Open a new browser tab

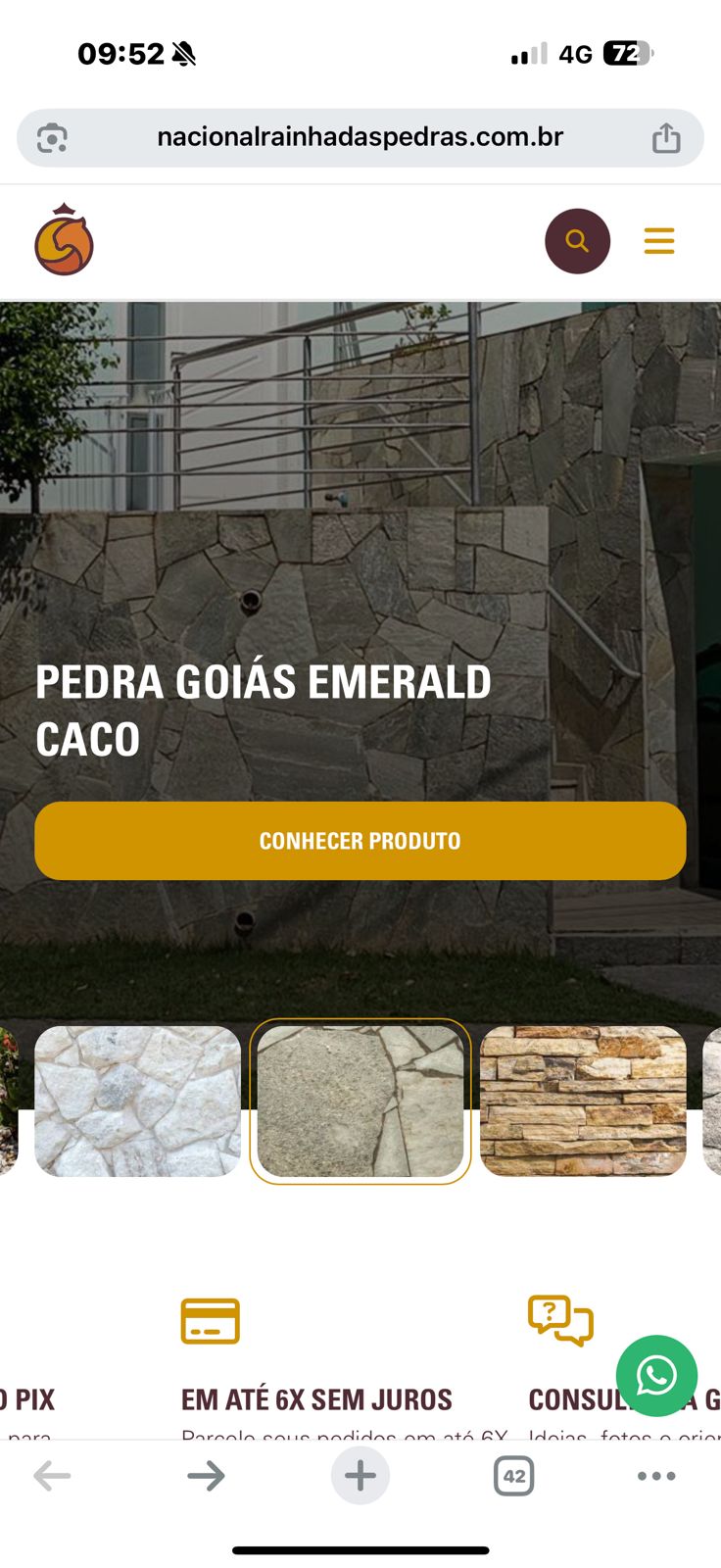(x=360, y=1475)
